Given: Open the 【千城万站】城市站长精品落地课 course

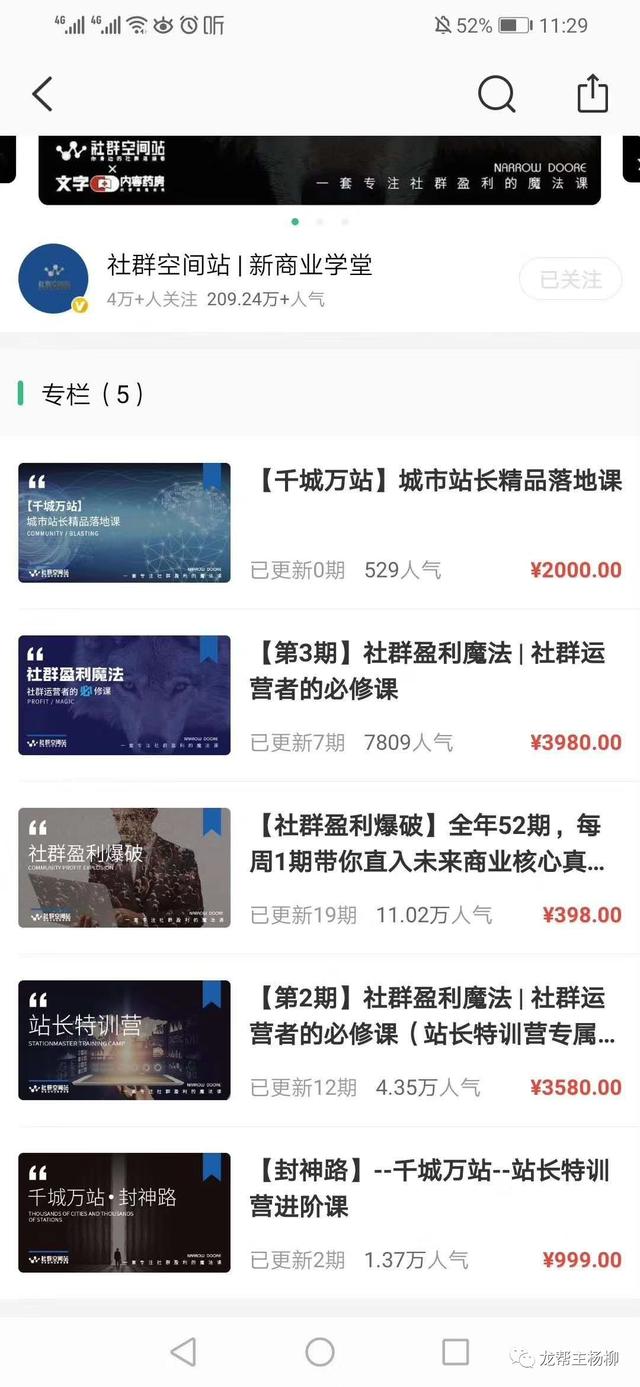Looking at the screenshot, I should click(x=320, y=523).
